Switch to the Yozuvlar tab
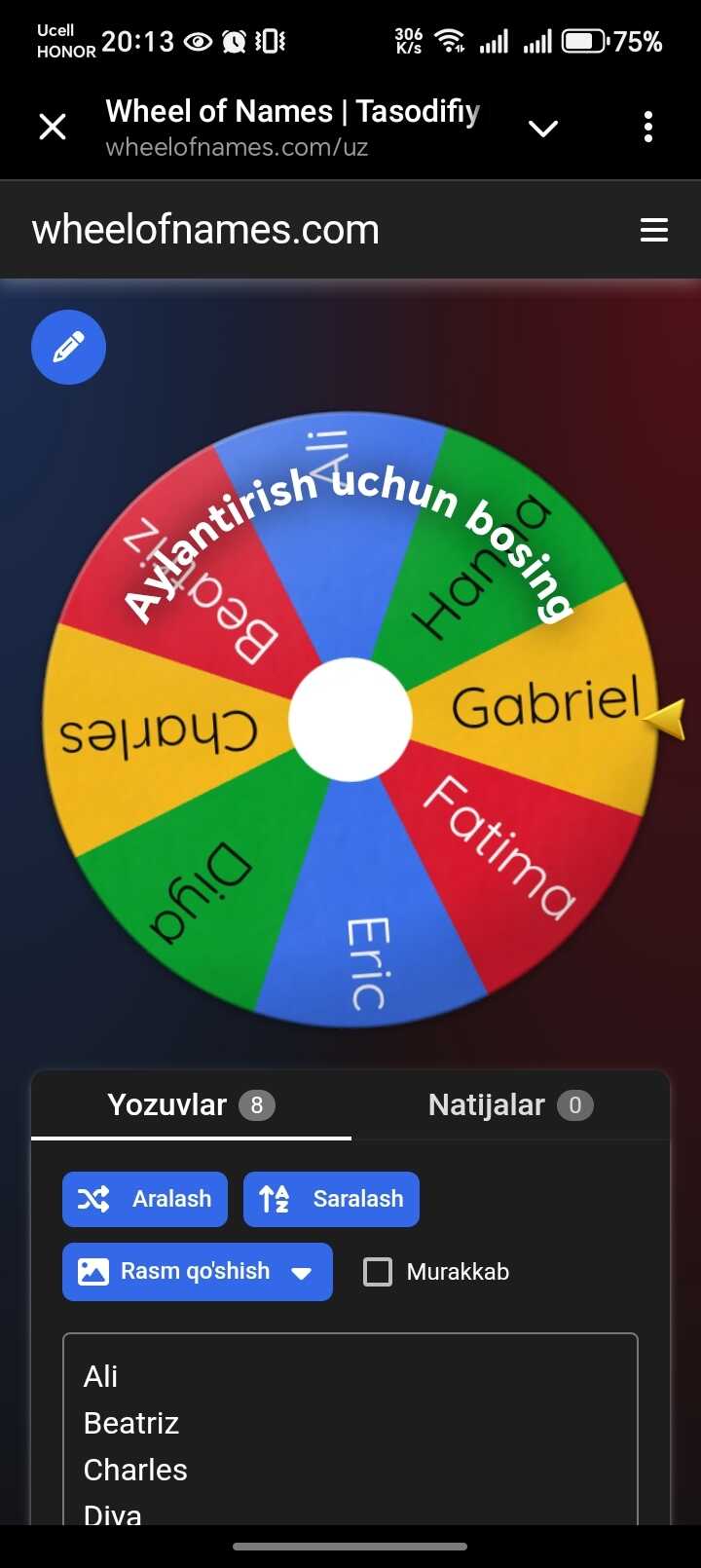This screenshot has width=701, height=1568. [x=191, y=1105]
